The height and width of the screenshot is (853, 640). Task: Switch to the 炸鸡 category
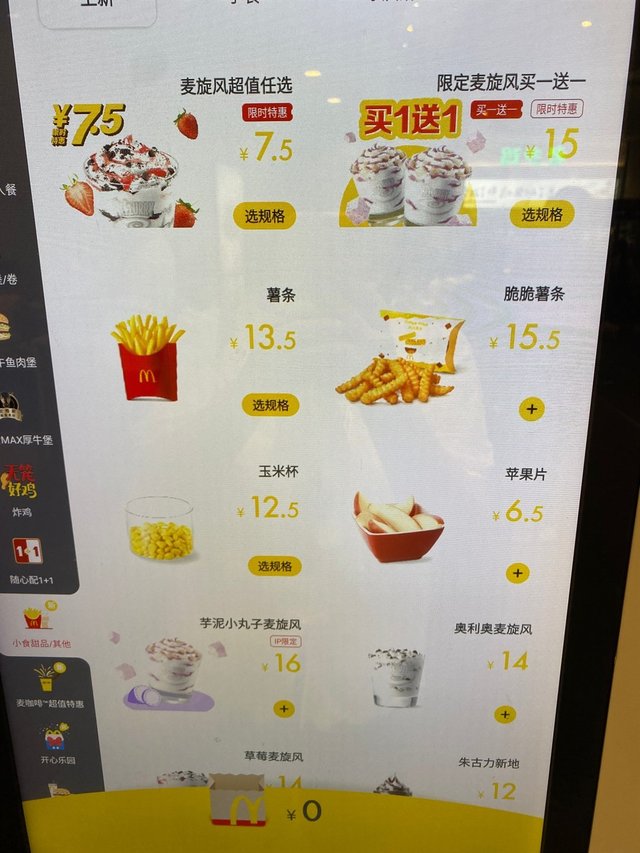(x=23, y=485)
